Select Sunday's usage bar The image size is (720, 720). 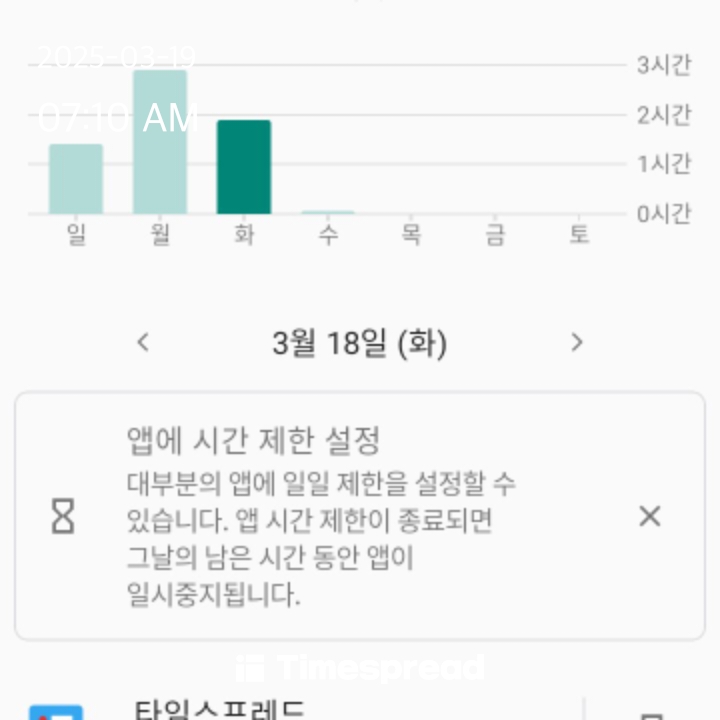(x=76, y=179)
